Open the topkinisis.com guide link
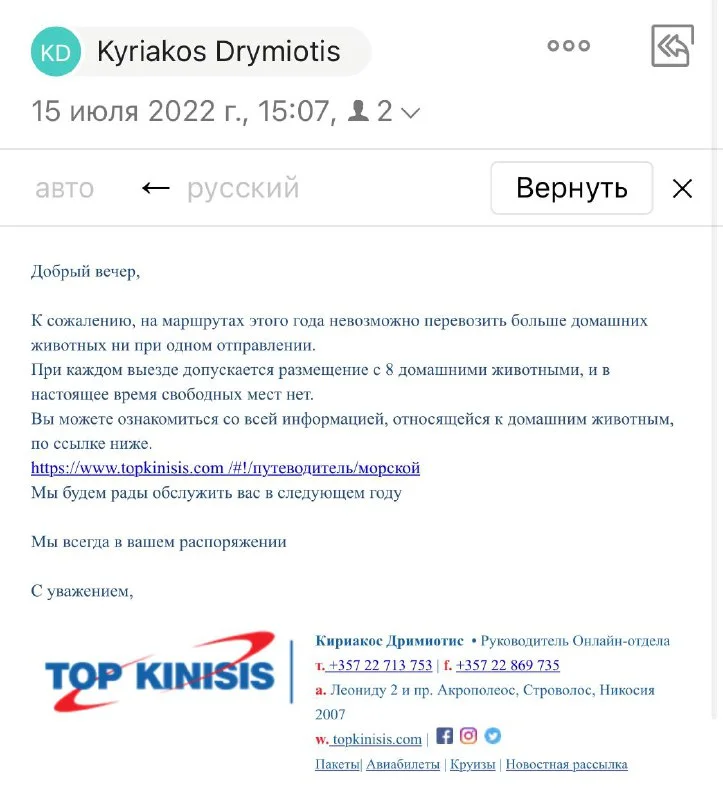Viewport: 723px width, 800px height. pos(225,468)
